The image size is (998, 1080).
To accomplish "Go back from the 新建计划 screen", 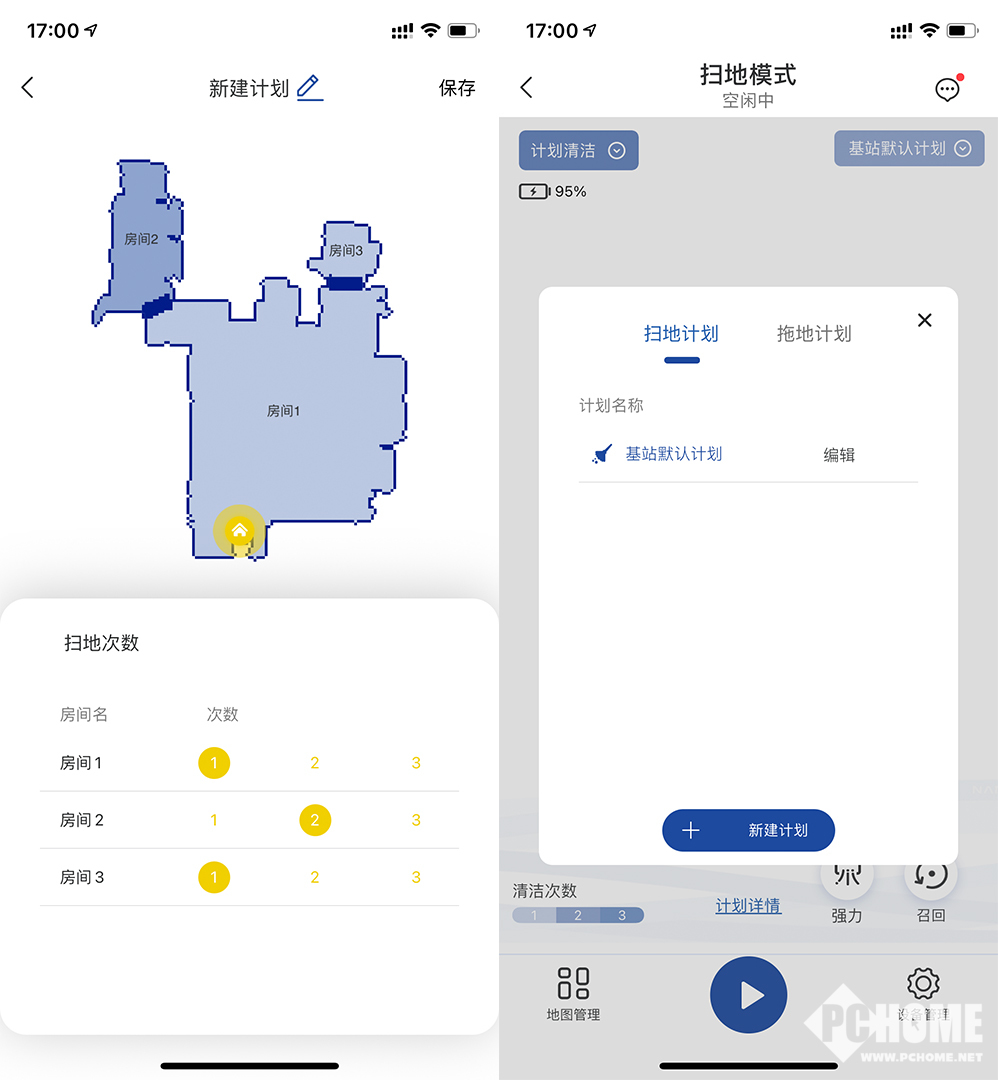I will coord(28,88).
